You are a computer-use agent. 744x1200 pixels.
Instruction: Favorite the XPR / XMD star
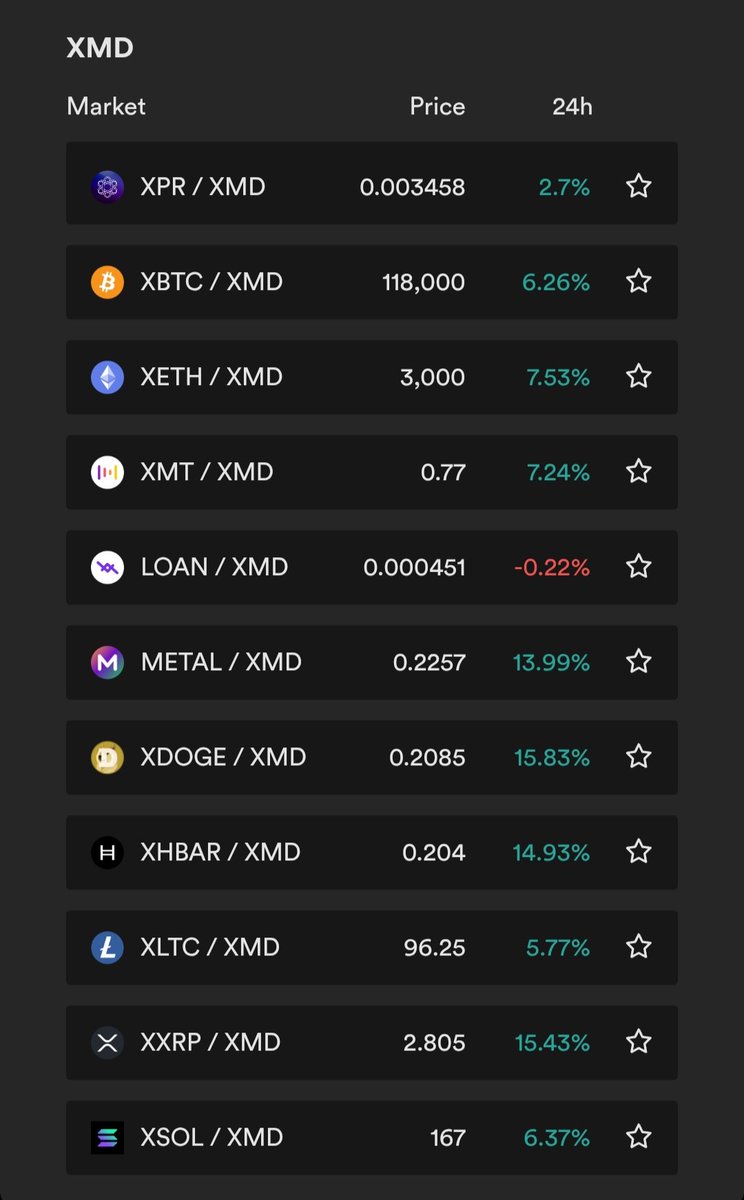(x=639, y=186)
